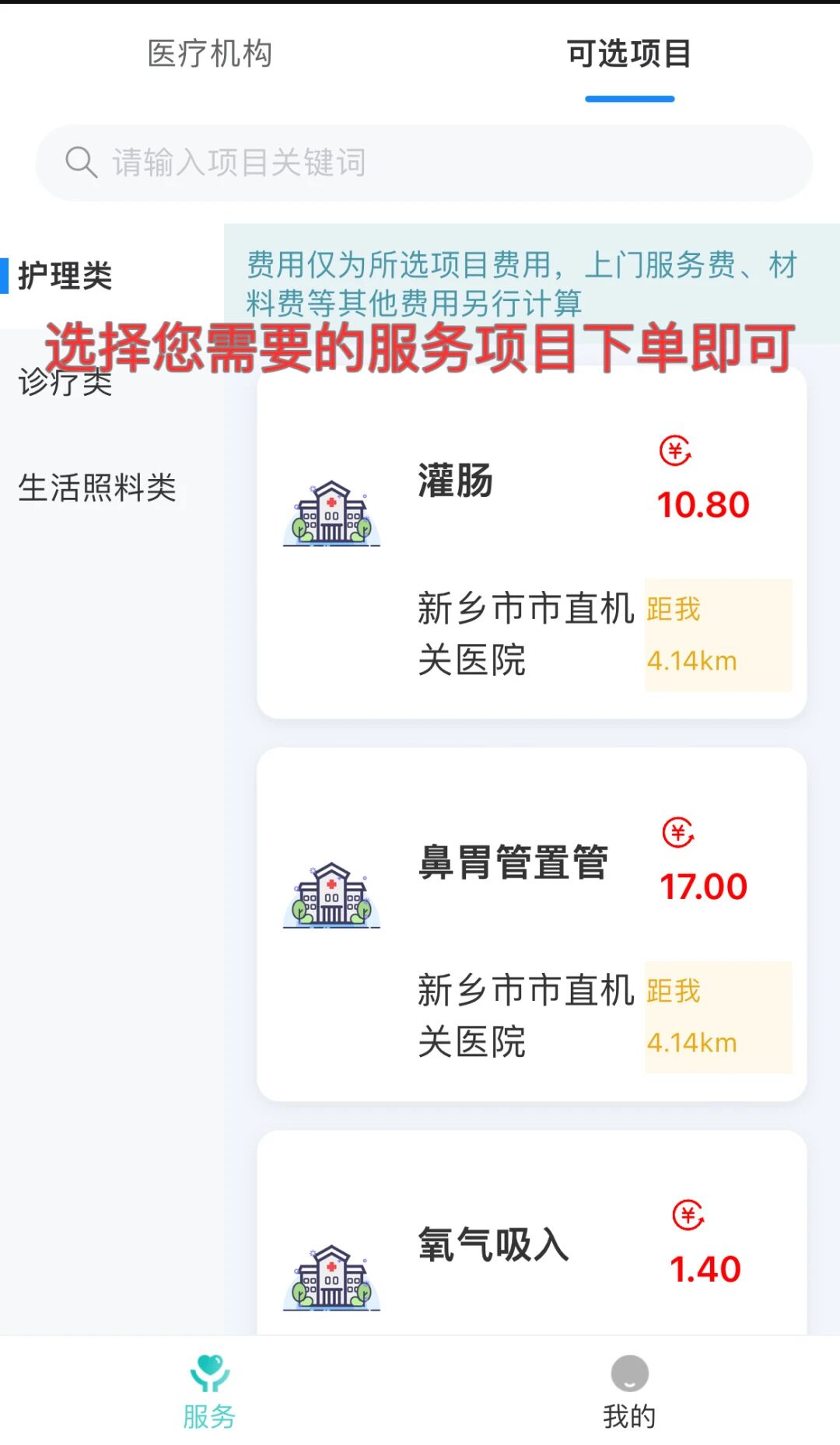This screenshot has height=1445, width=840.
Task: Select the 护理类 category
Action: click(x=66, y=276)
